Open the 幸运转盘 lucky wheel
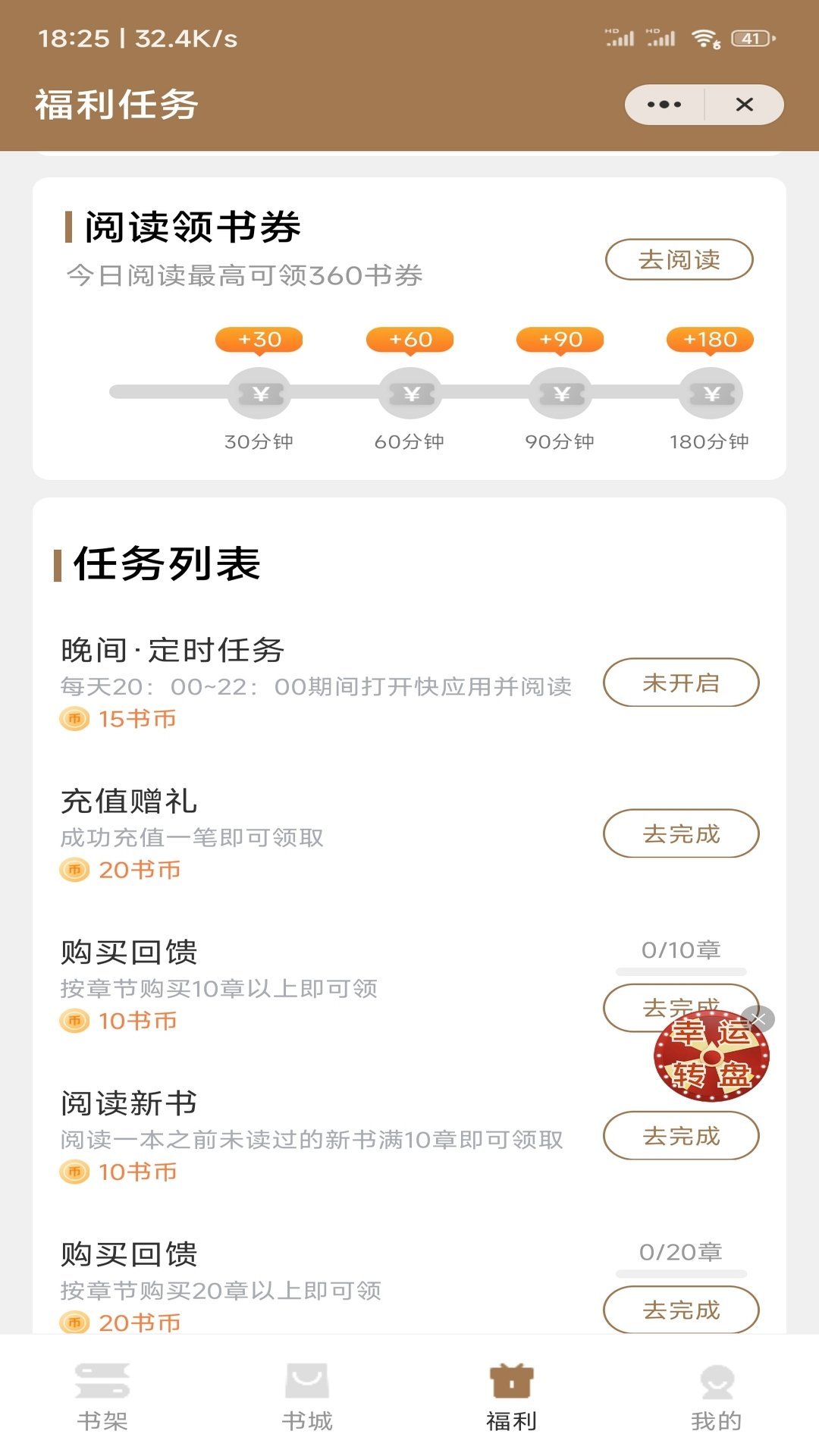 click(x=710, y=1057)
